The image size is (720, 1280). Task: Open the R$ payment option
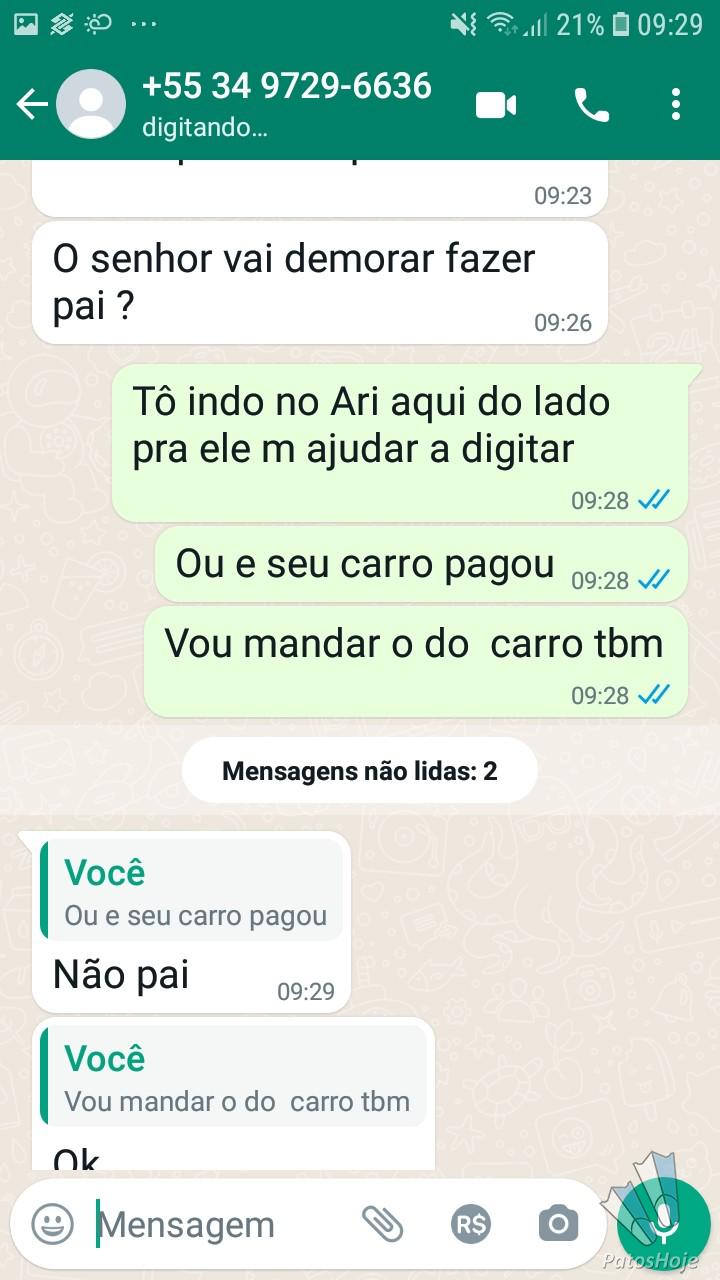[470, 1223]
